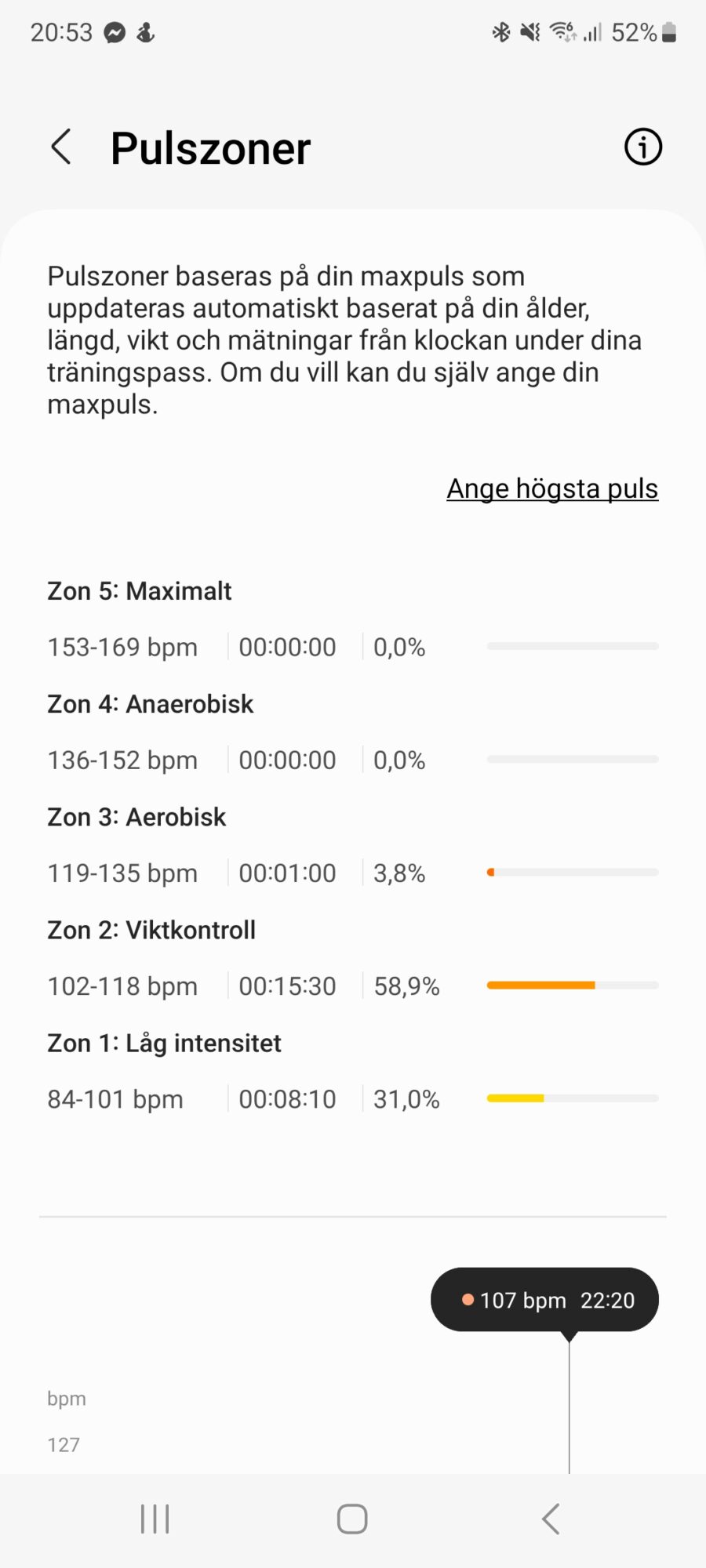Tap the system home button
Image resolution: width=706 pixels, height=1568 pixels.
pyautogui.click(x=352, y=1519)
